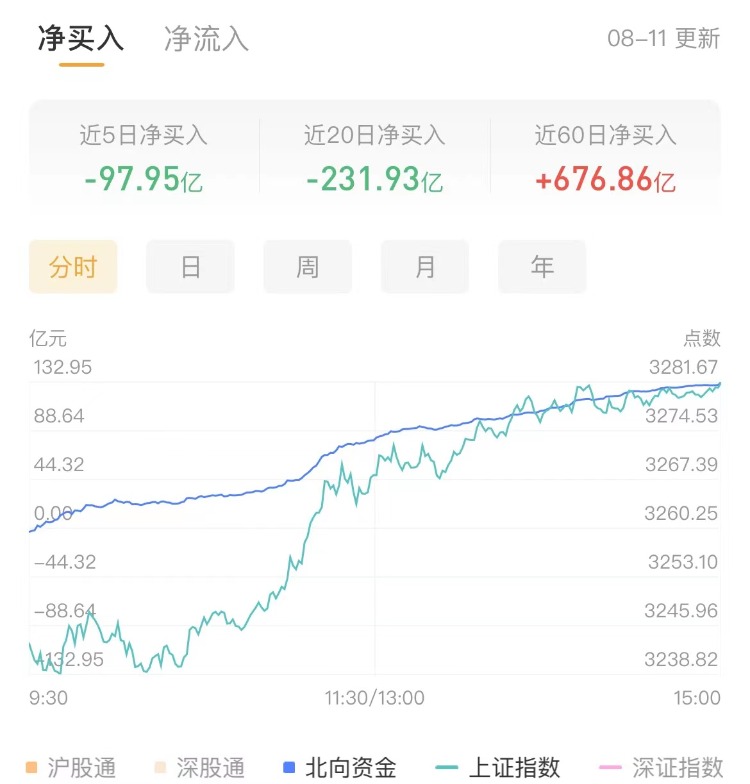The image size is (750, 784).
Task: Switch chart to 月 view
Action: point(425,267)
